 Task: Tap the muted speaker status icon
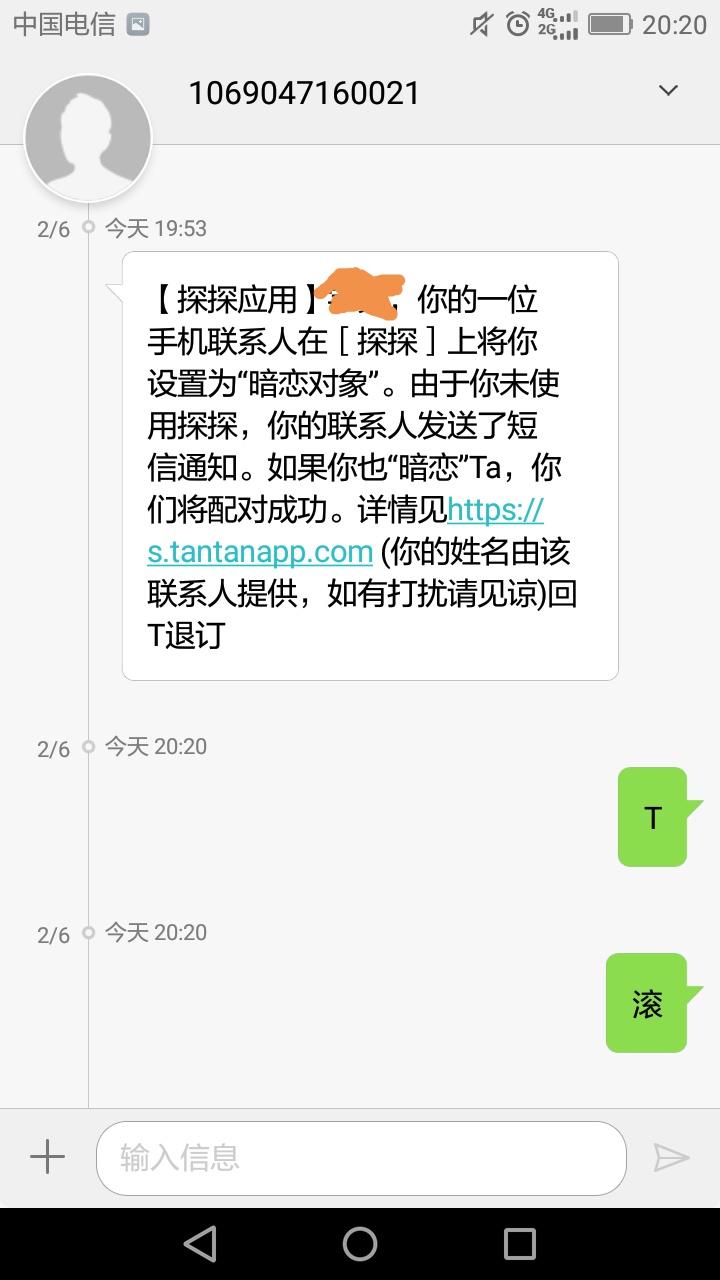click(481, 26)
